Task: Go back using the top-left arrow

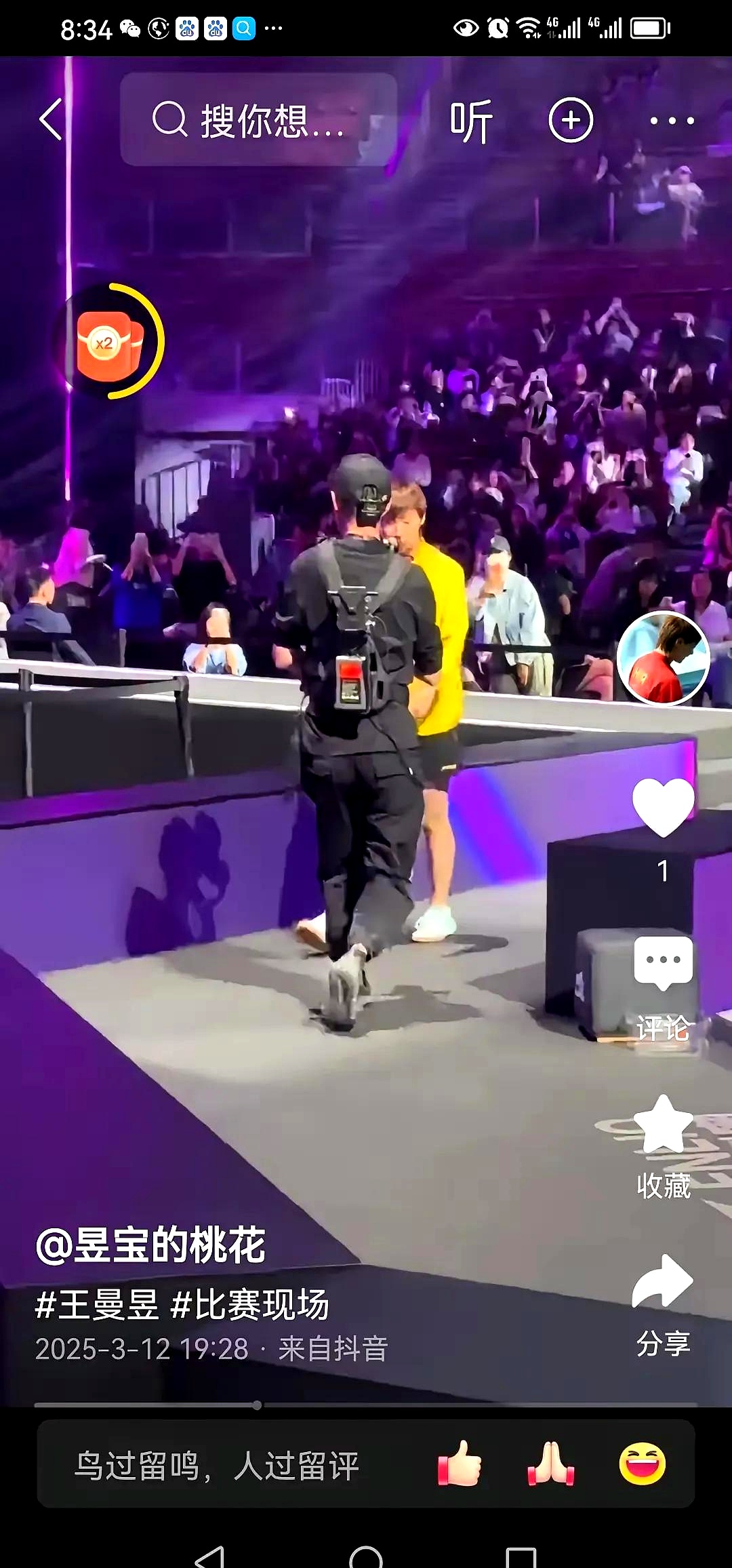Action: tap(52, 119)
